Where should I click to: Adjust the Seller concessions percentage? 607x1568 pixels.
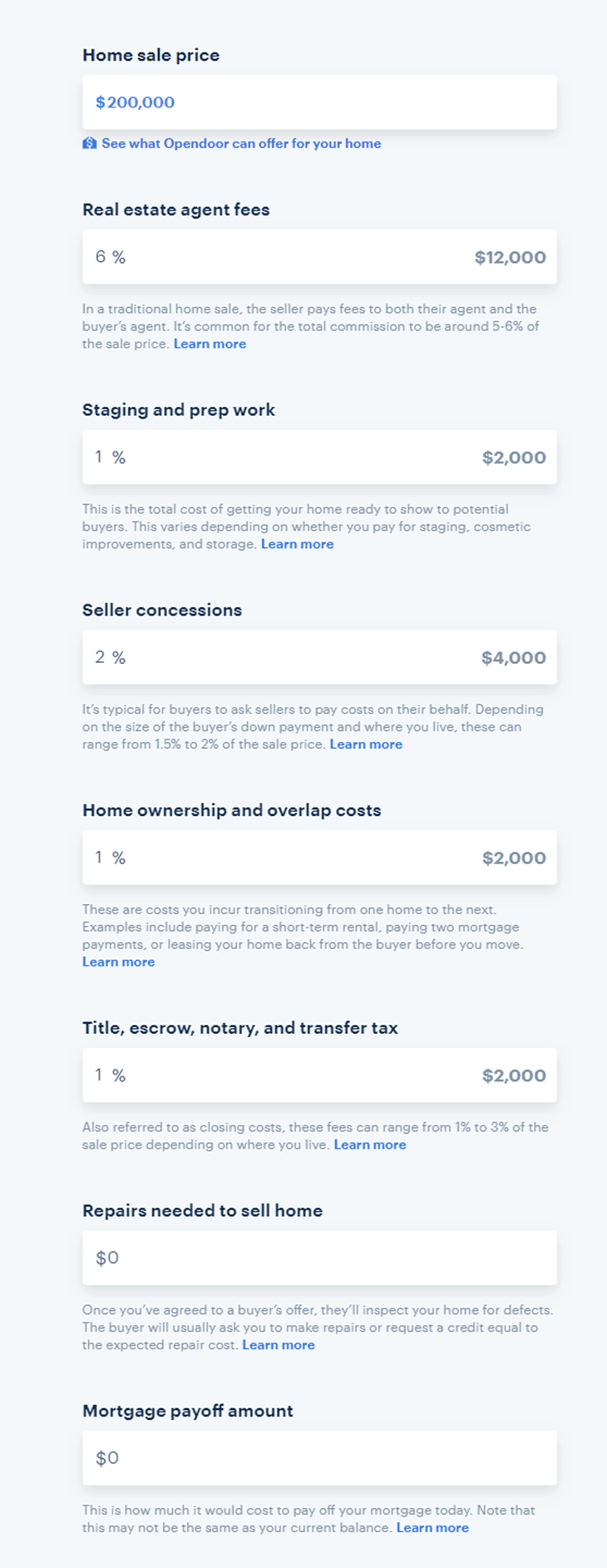[x=249, y=658]
